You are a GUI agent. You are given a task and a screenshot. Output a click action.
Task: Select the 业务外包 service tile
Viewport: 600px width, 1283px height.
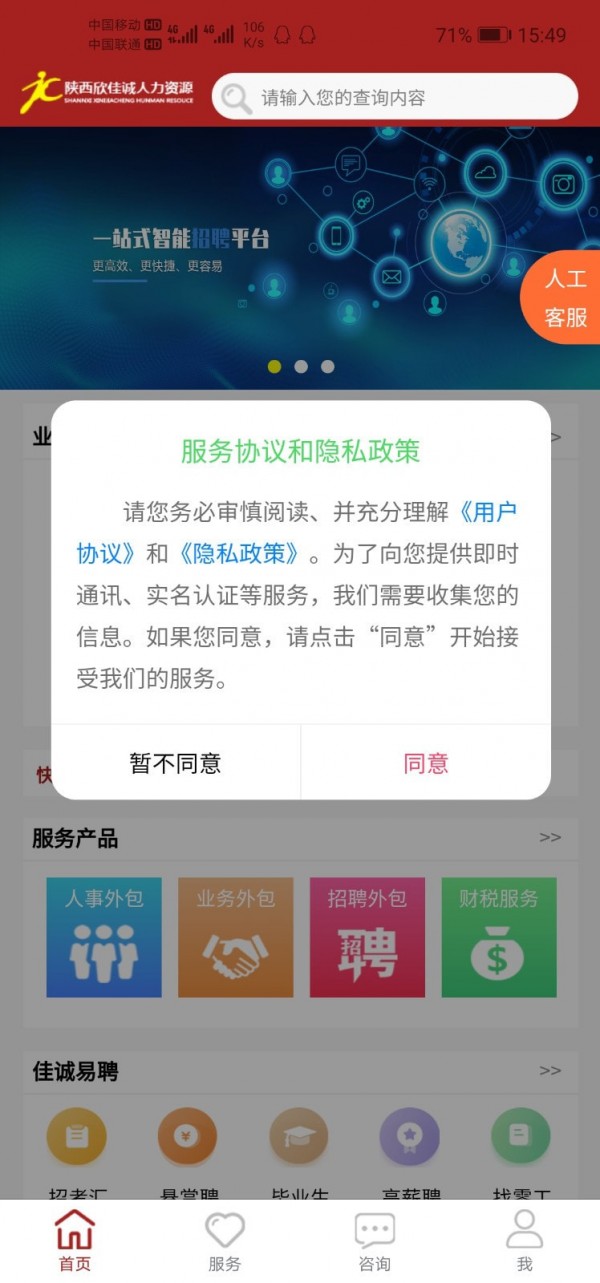point(235,937)
